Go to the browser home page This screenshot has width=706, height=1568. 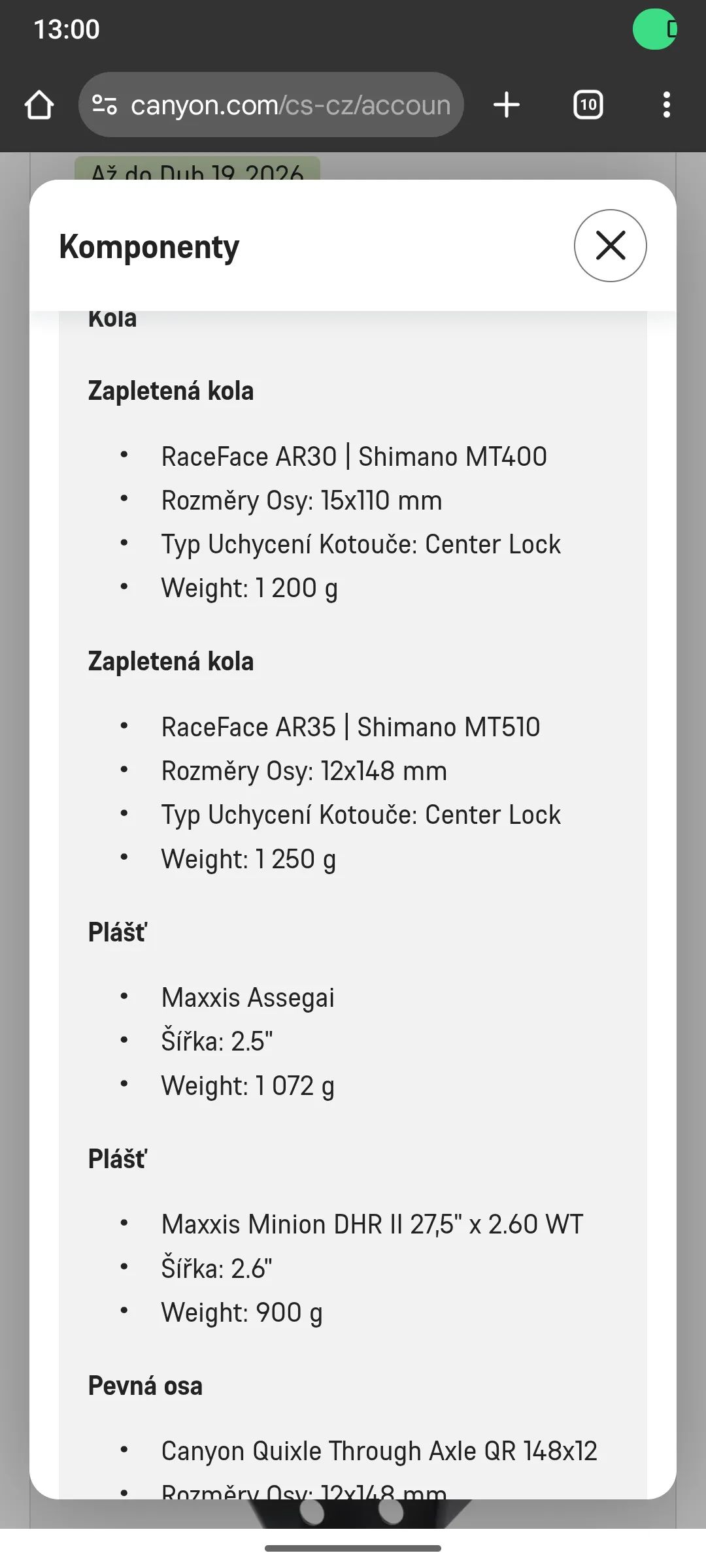[39, 105]
